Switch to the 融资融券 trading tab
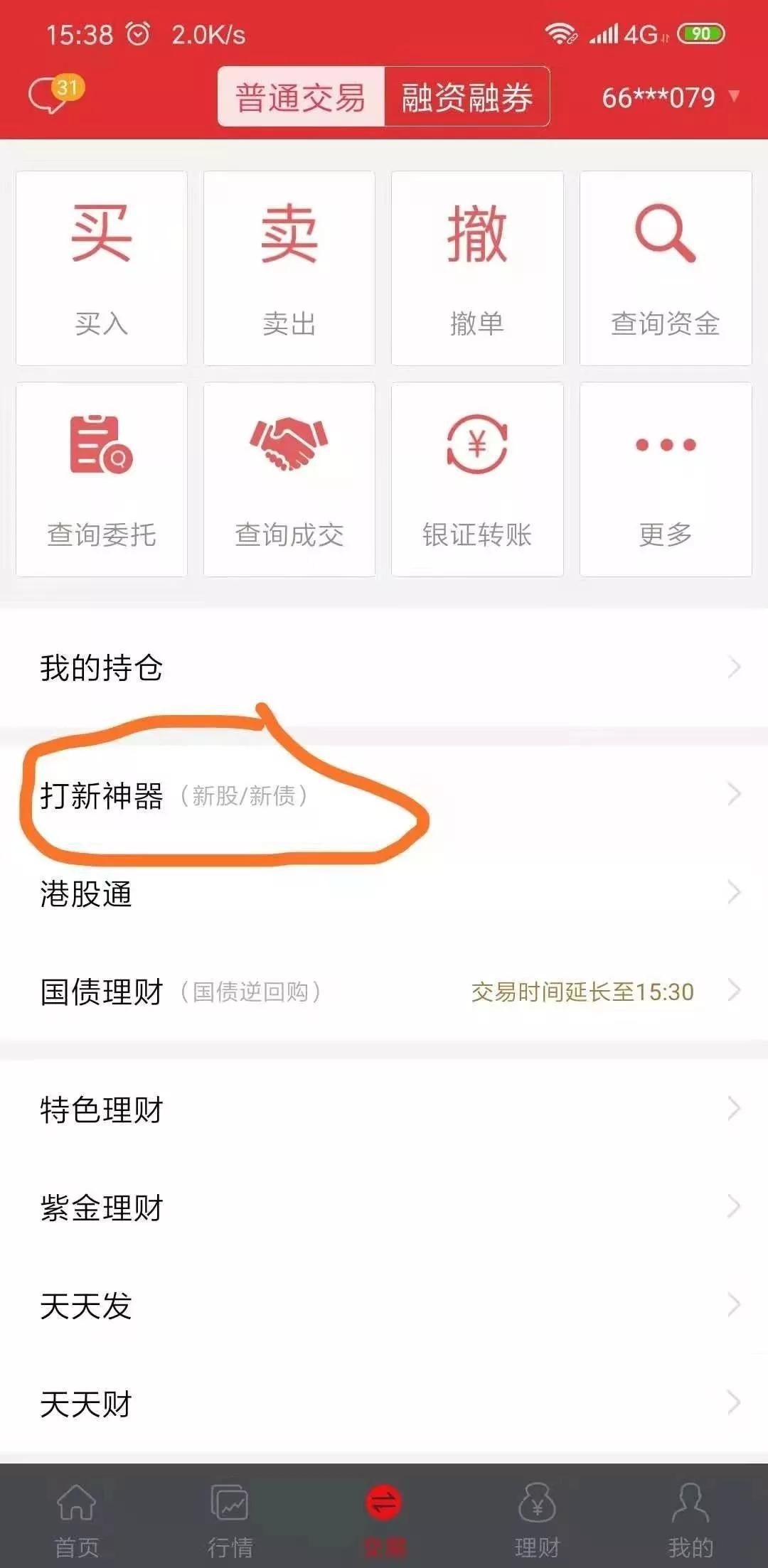 click(467, 97)
